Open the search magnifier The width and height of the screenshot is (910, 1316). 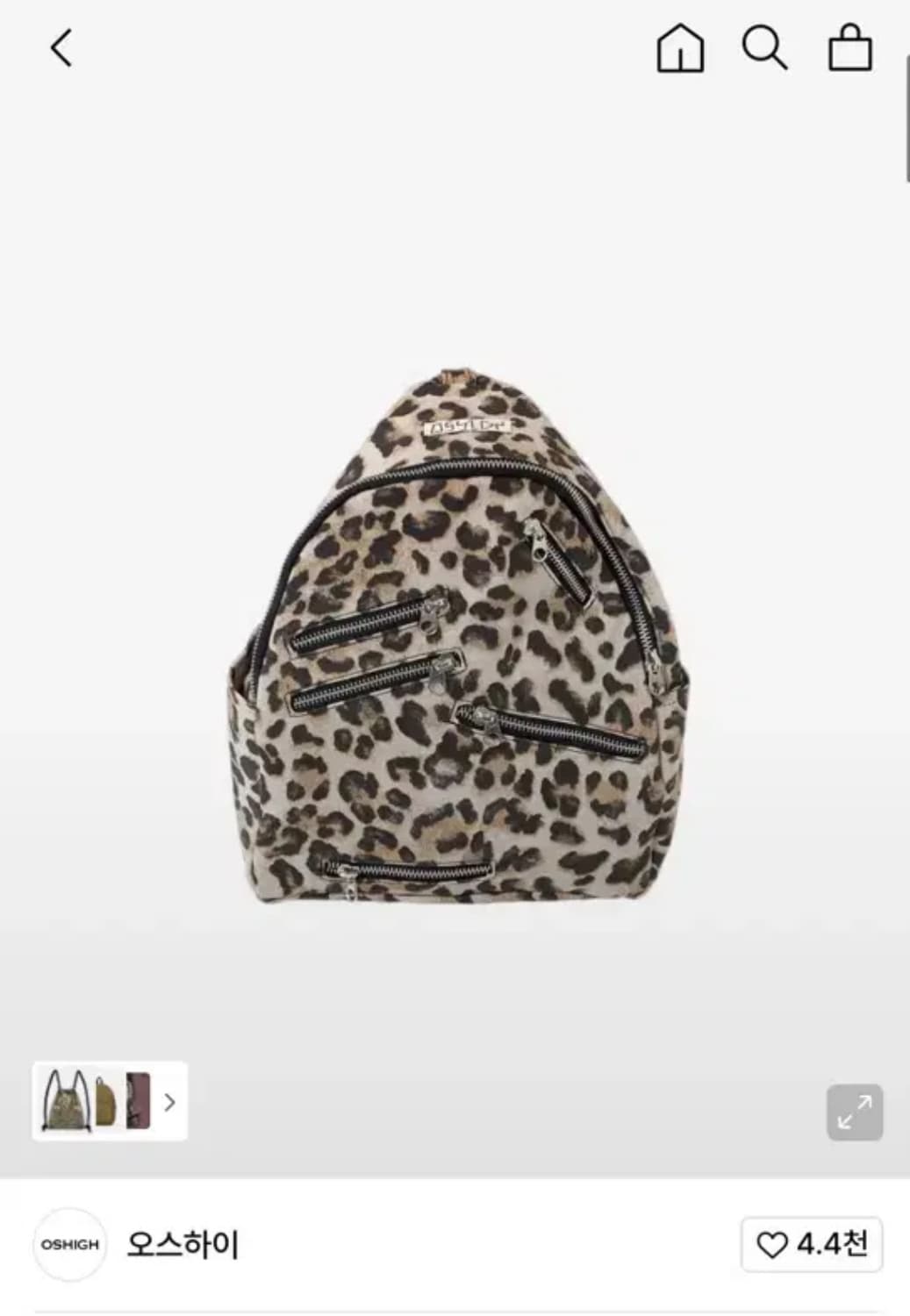(x=764, y=48)
